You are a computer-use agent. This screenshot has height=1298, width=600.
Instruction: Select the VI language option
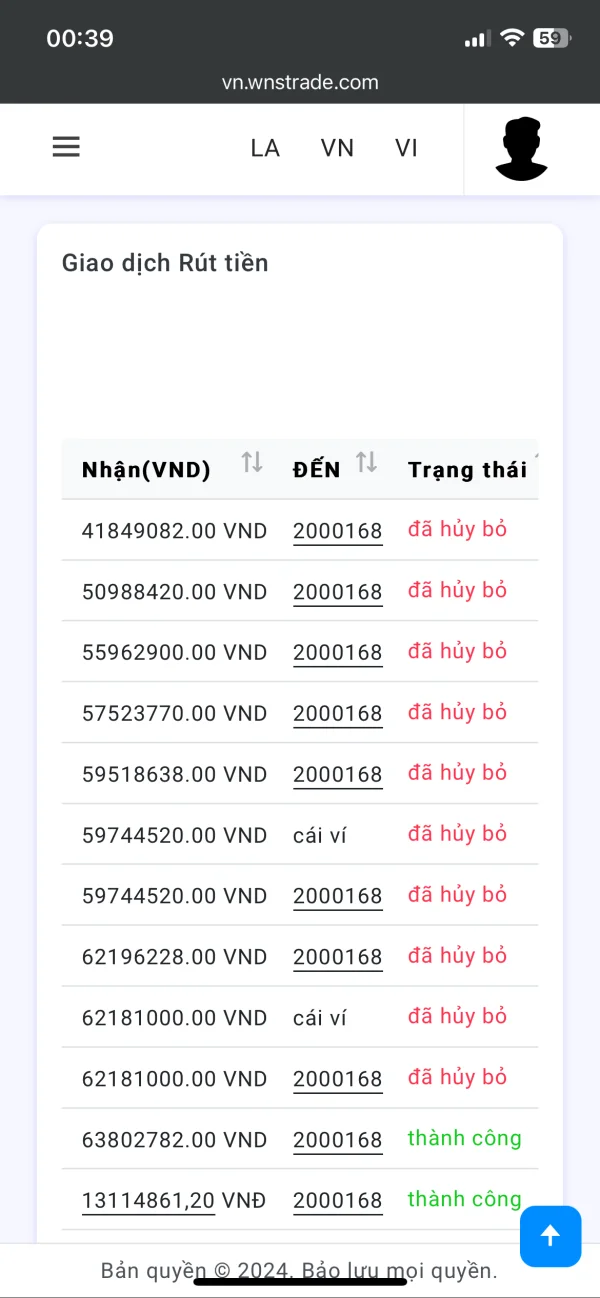pyautogui.click(x=406, y=148)
